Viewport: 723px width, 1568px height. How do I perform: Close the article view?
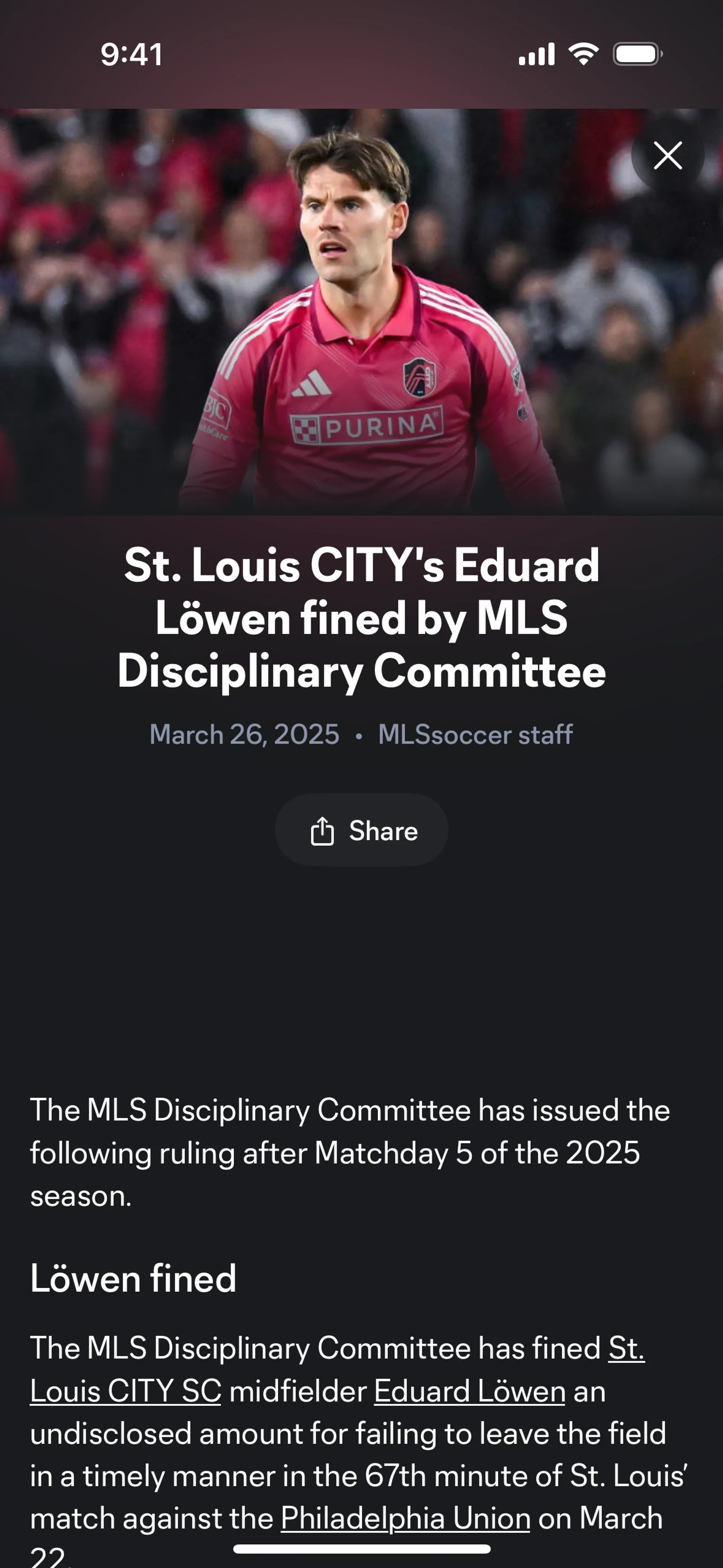(x=668, y=155)
